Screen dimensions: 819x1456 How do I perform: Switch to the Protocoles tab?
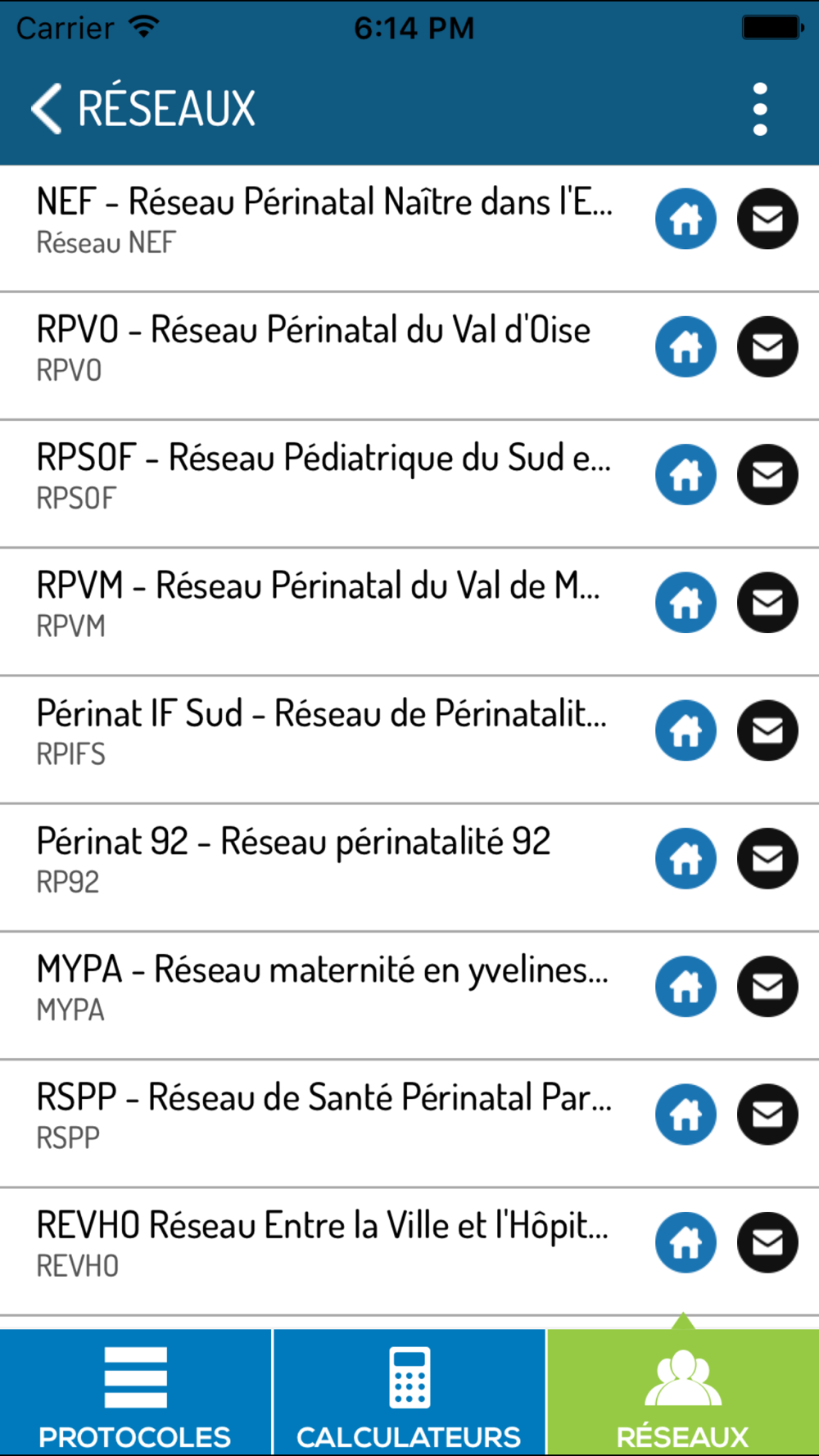135,1392
